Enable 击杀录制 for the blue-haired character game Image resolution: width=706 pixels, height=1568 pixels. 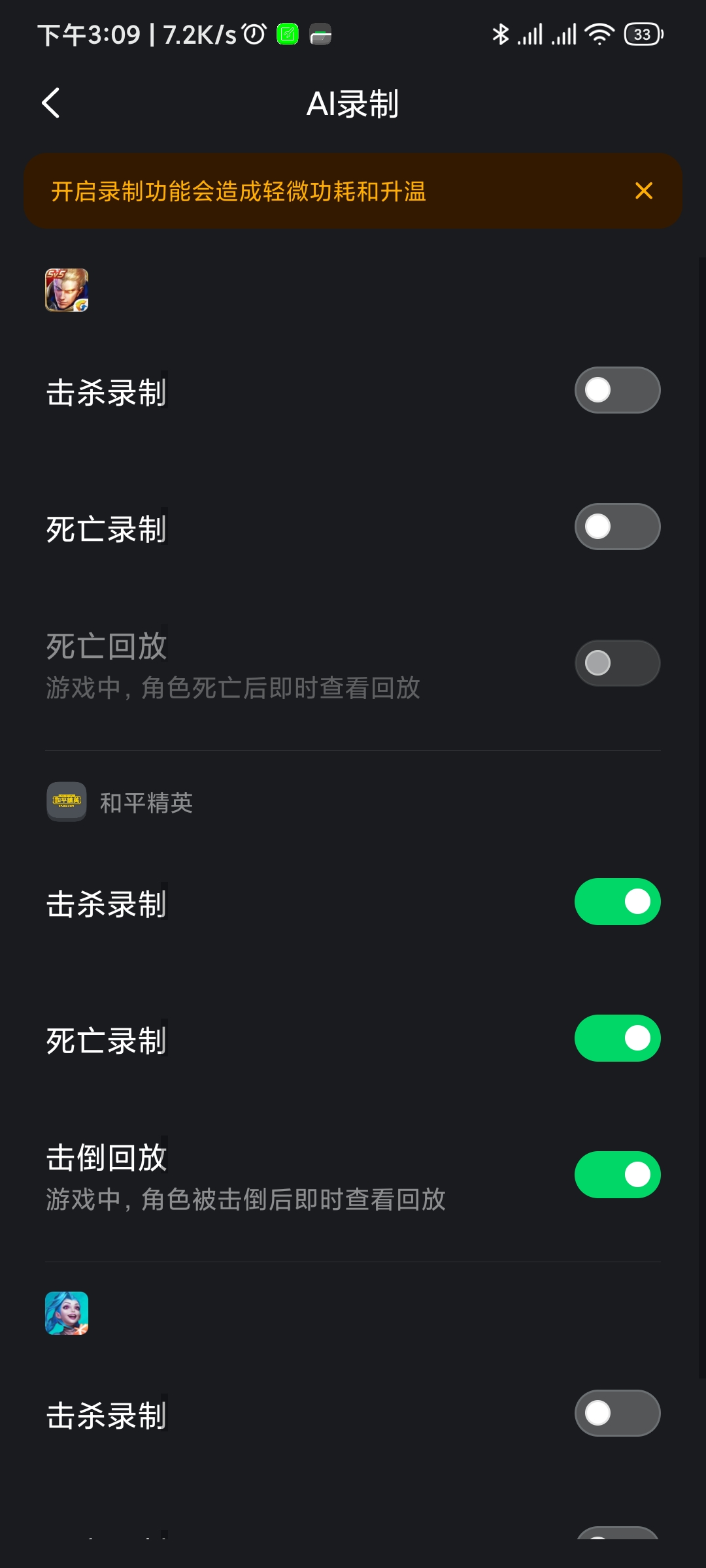[x=617, y=1413]
